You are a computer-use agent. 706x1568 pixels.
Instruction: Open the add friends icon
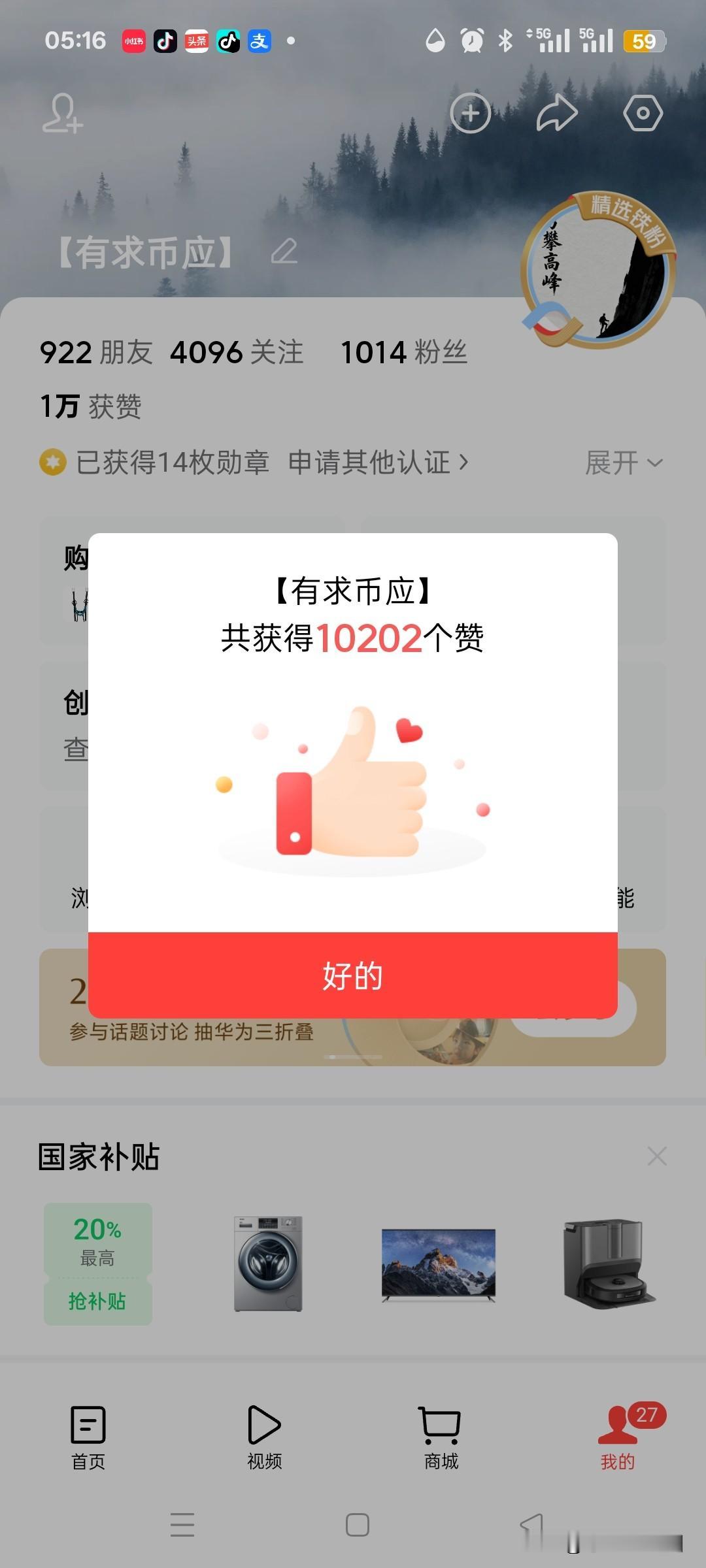point(62,112)
